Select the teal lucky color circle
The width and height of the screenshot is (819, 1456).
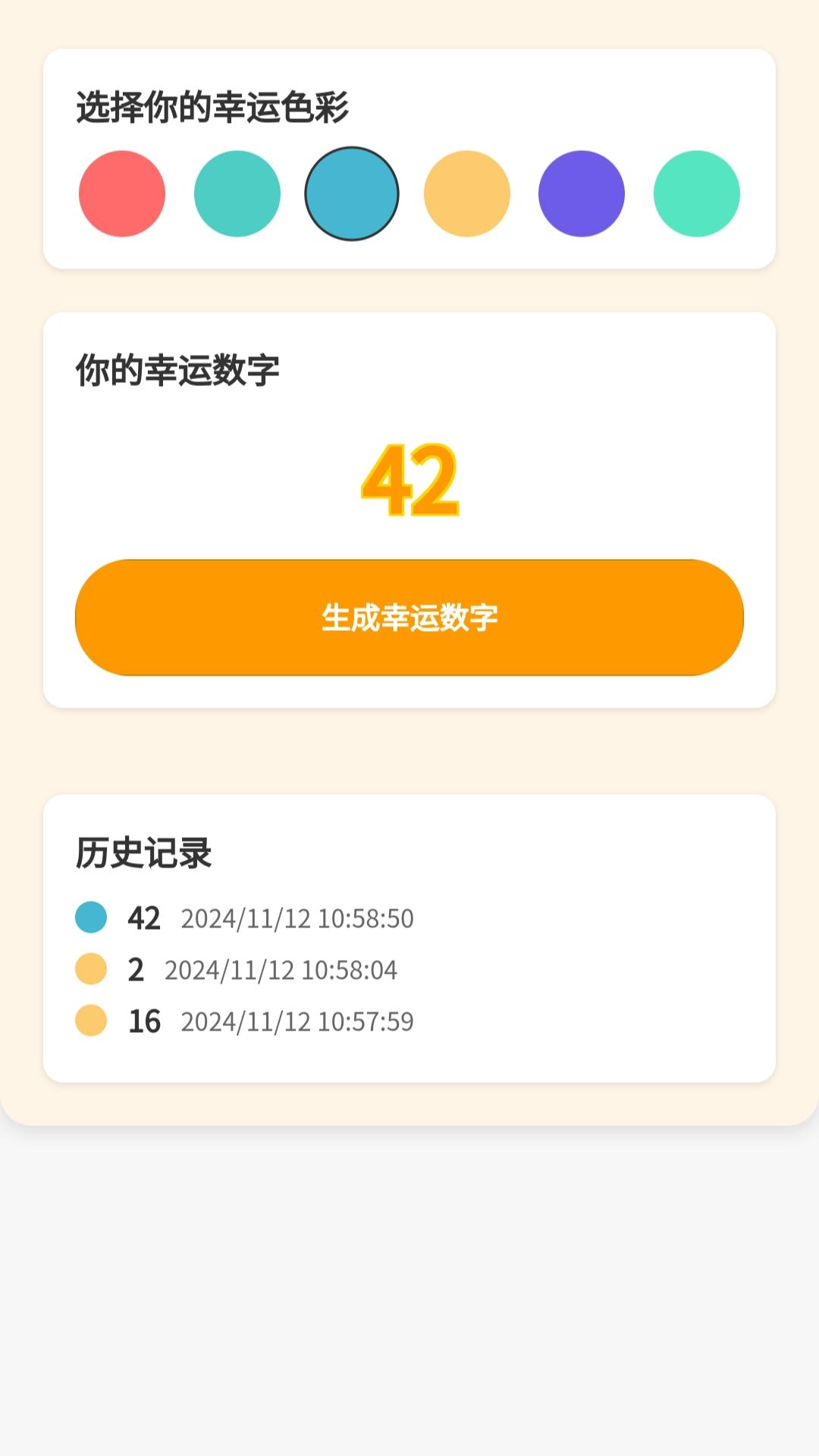[x=237, y=194]
